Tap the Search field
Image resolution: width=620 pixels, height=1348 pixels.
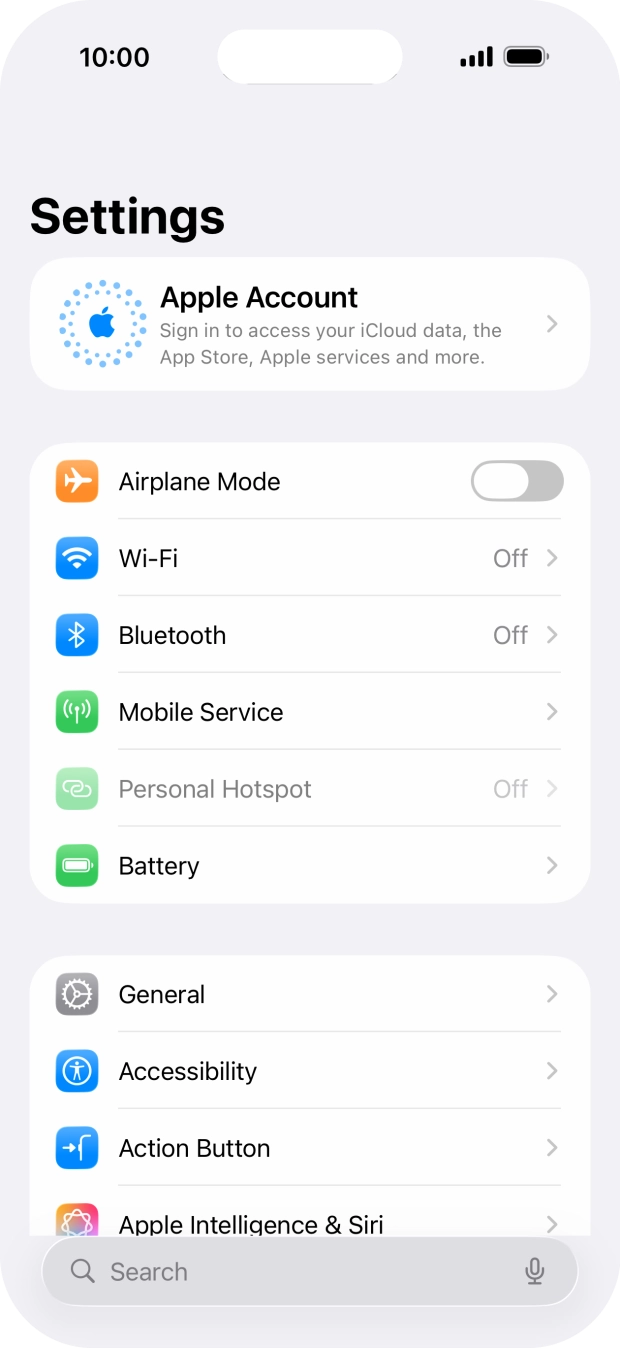click(310, 1271)
